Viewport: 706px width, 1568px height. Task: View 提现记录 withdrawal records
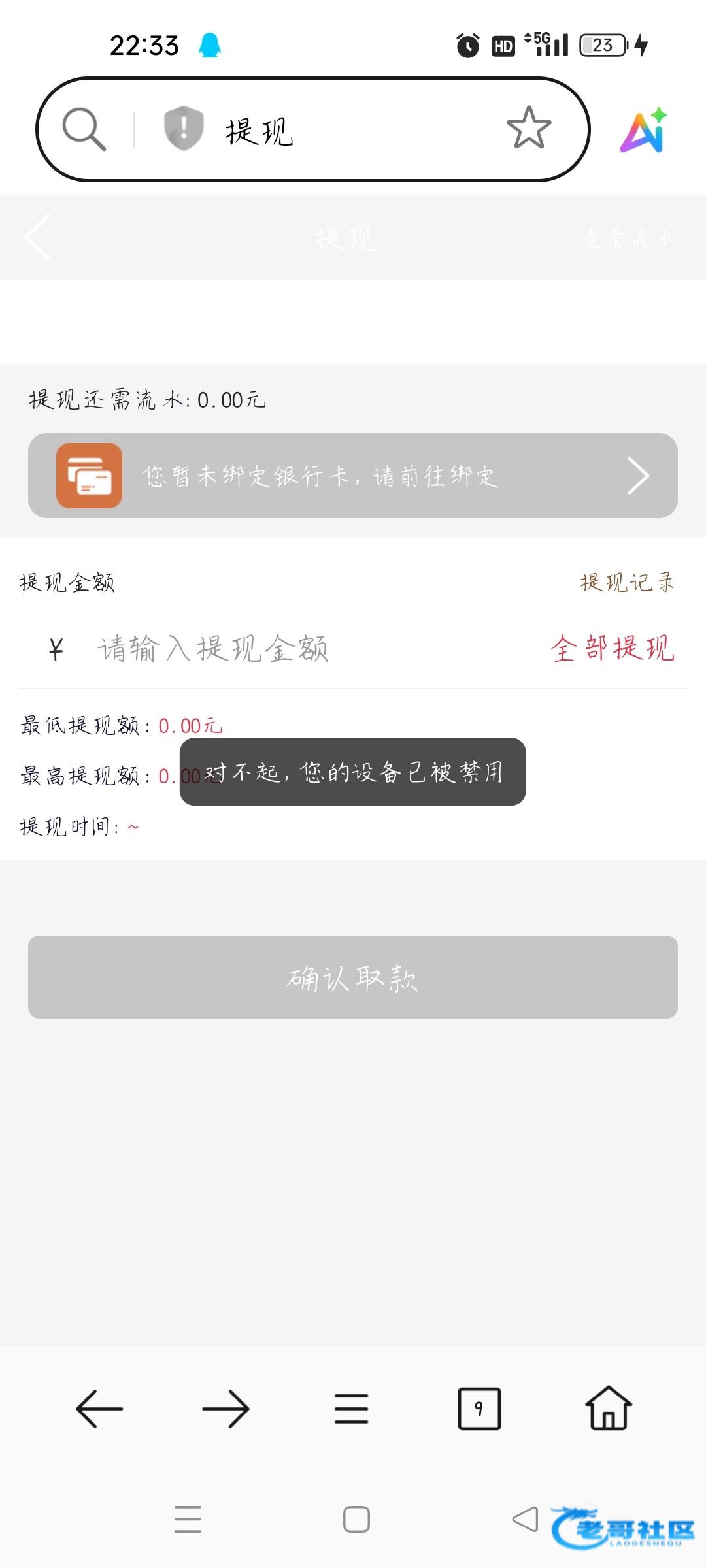click(627, 582)
